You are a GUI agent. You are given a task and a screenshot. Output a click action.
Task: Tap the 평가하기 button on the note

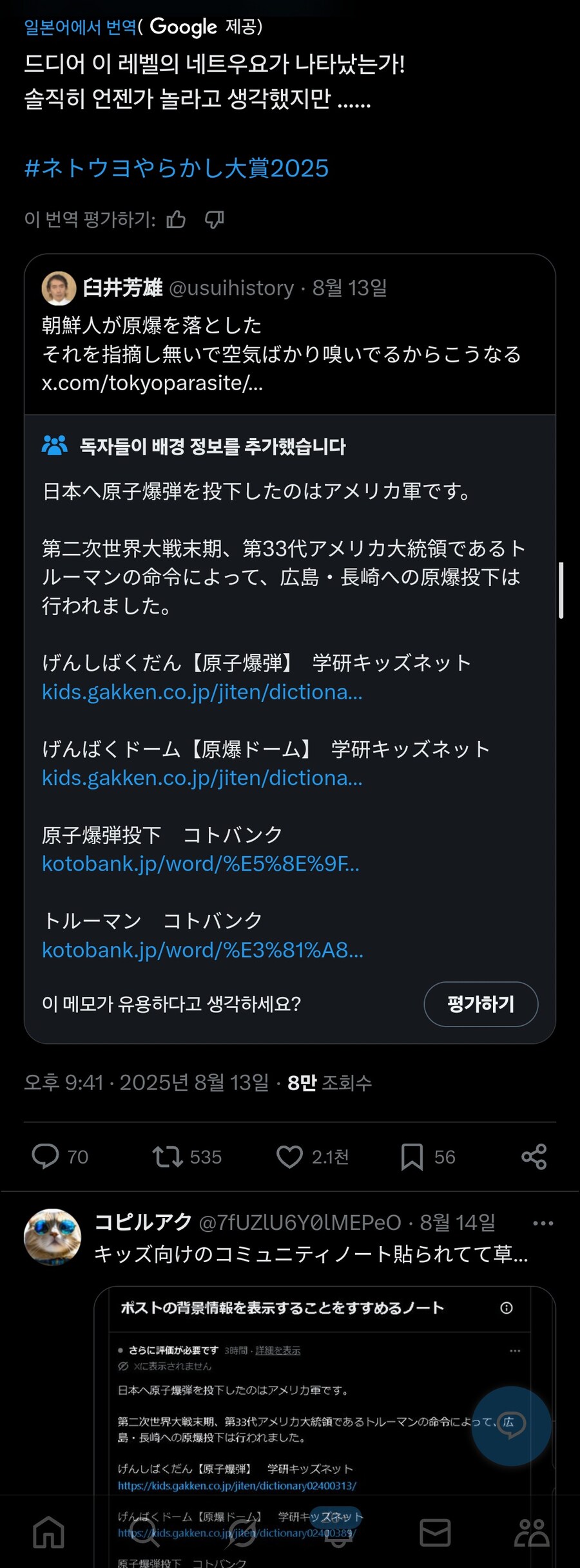pos(480,1004)
